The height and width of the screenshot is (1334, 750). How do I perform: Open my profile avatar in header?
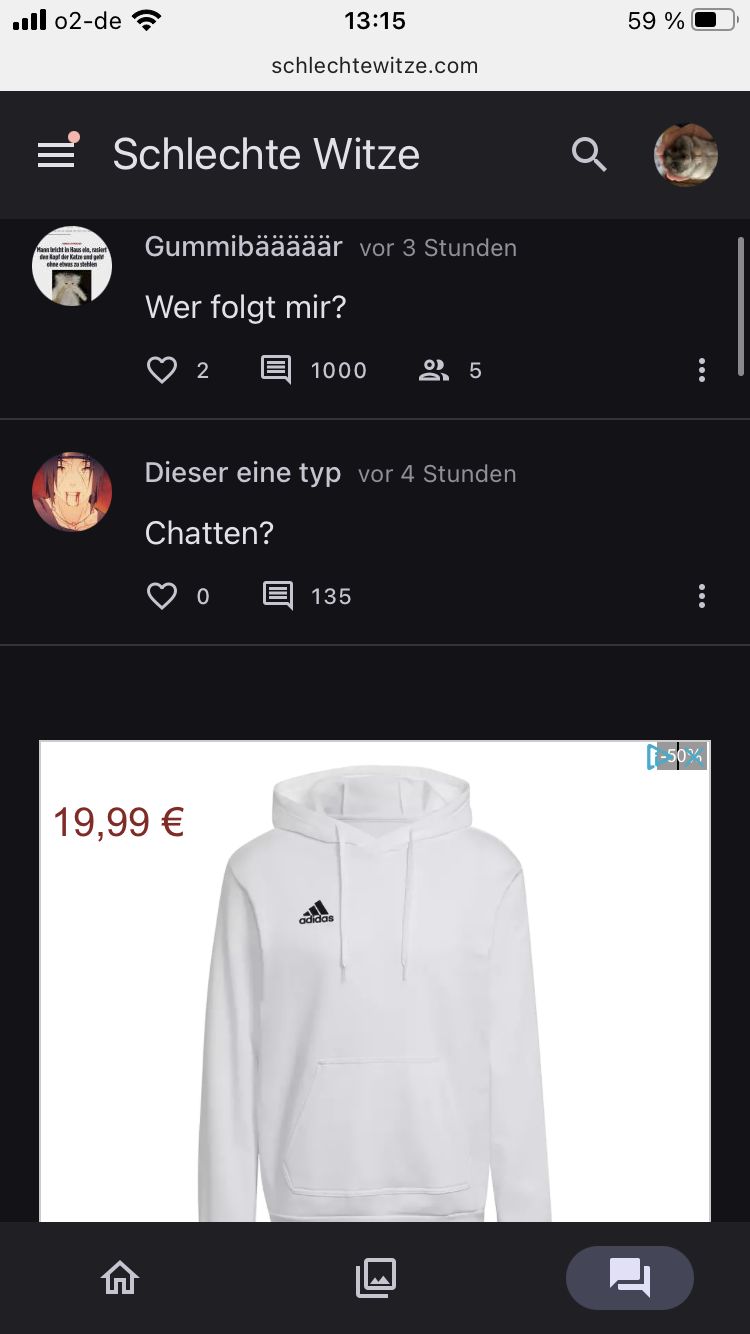[x=686, y=155]
